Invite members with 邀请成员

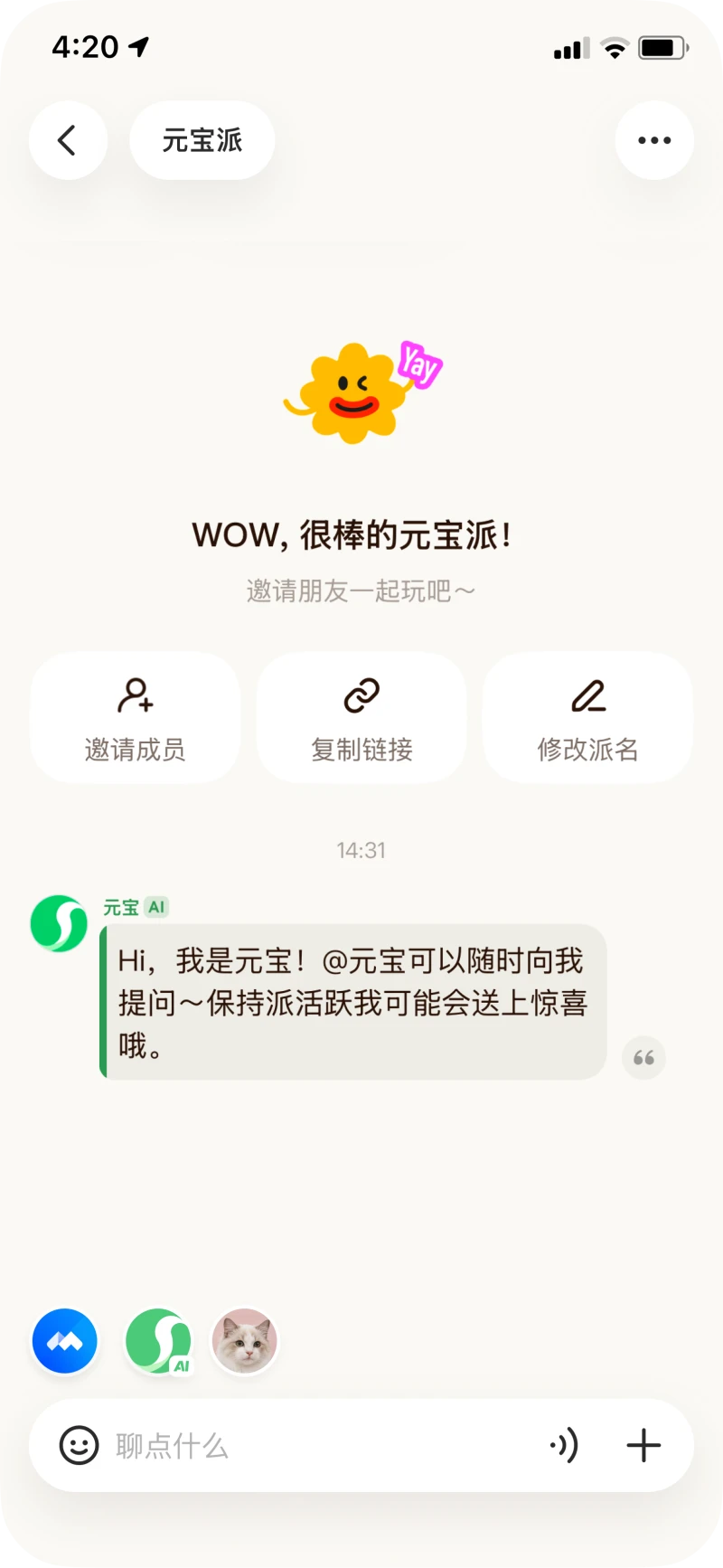point(136,717)
